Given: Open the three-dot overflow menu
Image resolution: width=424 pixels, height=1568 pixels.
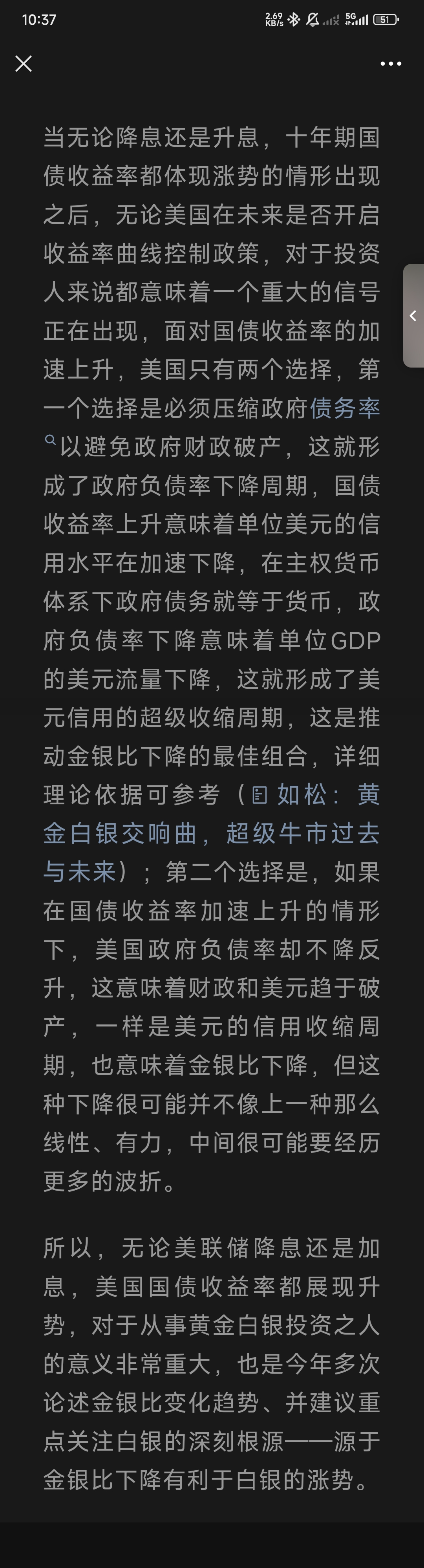Looking at the screenshot, I should tap(391, 64).
